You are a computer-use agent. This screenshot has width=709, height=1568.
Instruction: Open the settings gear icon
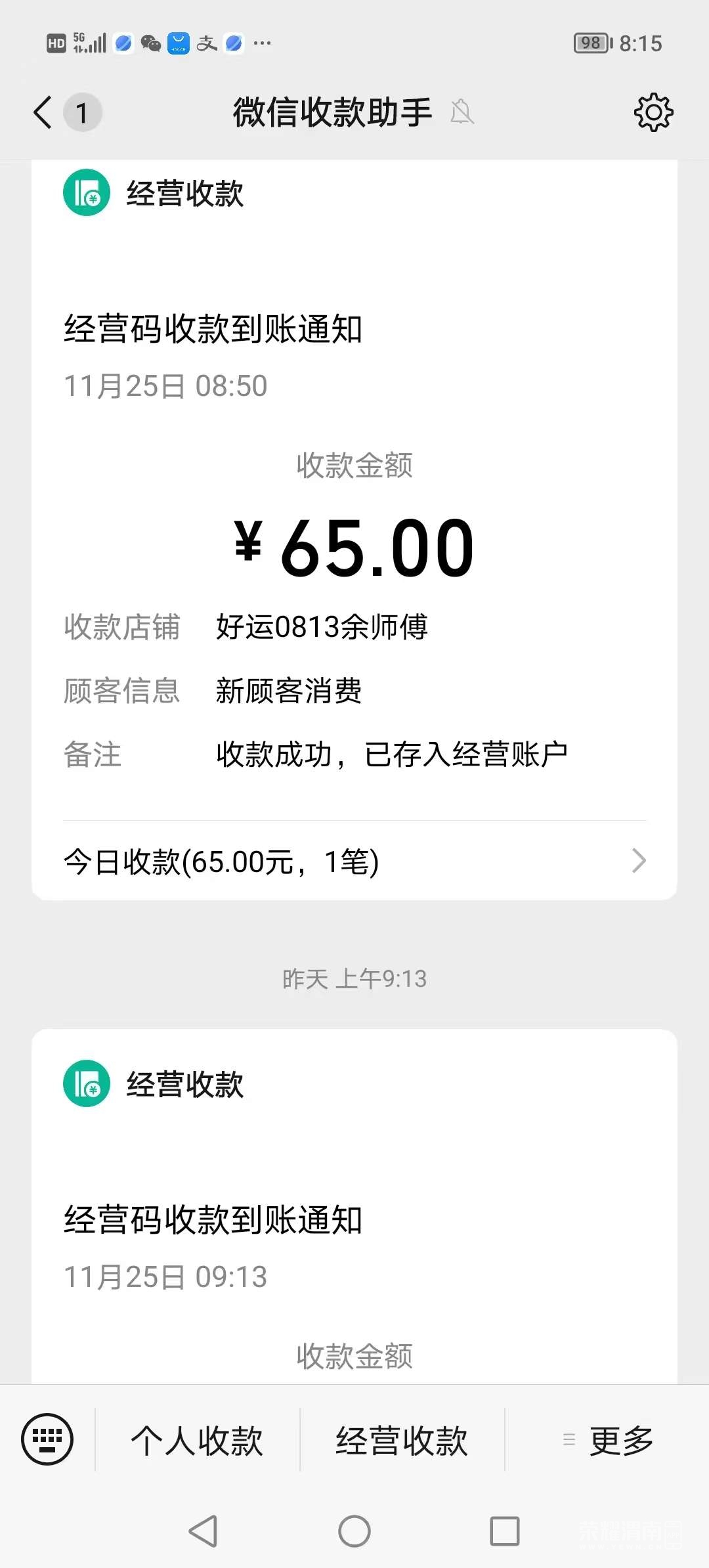pos(653,112)
